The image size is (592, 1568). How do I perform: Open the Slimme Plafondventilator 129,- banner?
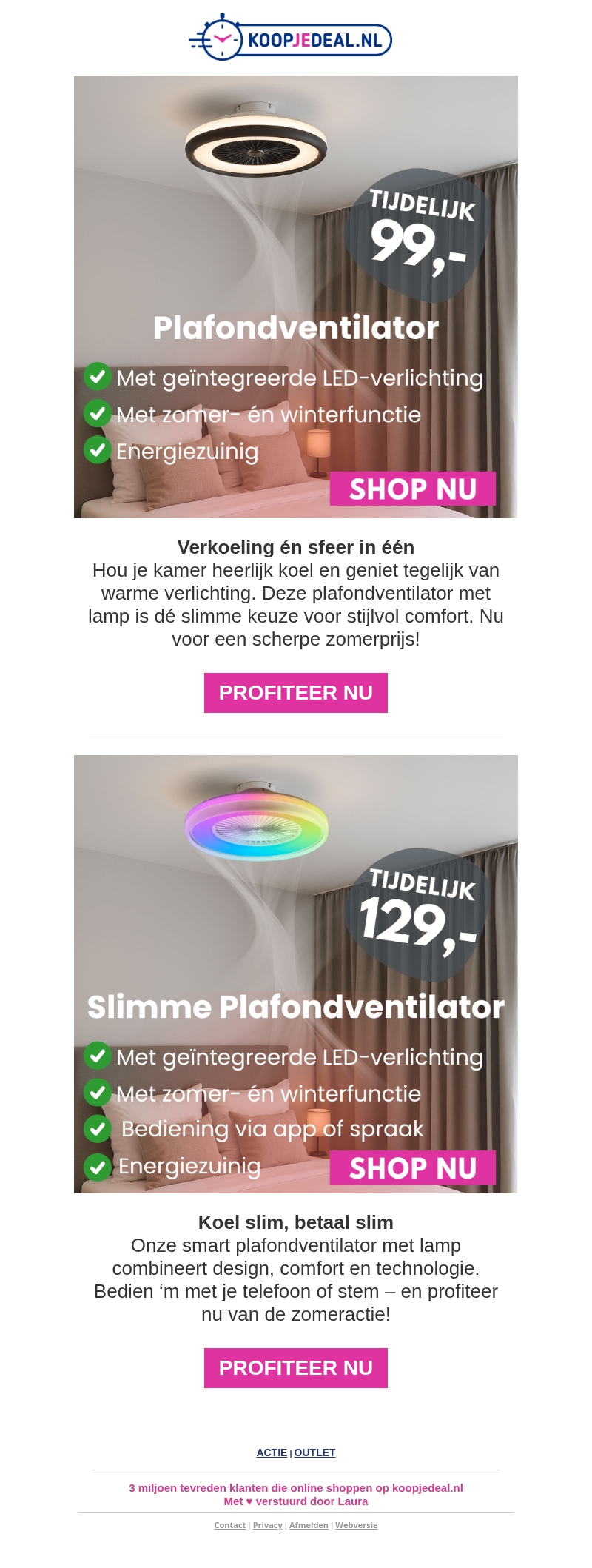coord(296,974)
